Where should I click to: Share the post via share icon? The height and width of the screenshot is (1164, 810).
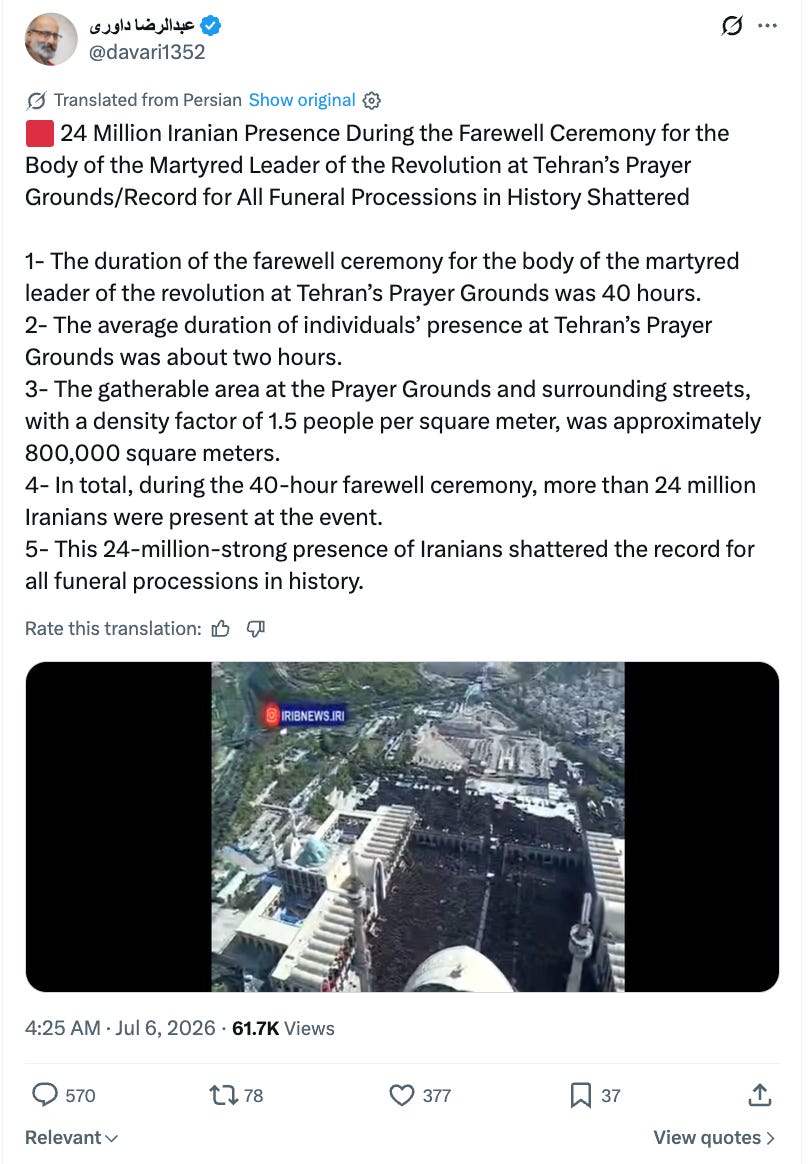pyautogui.click(x=760, y=1095)
